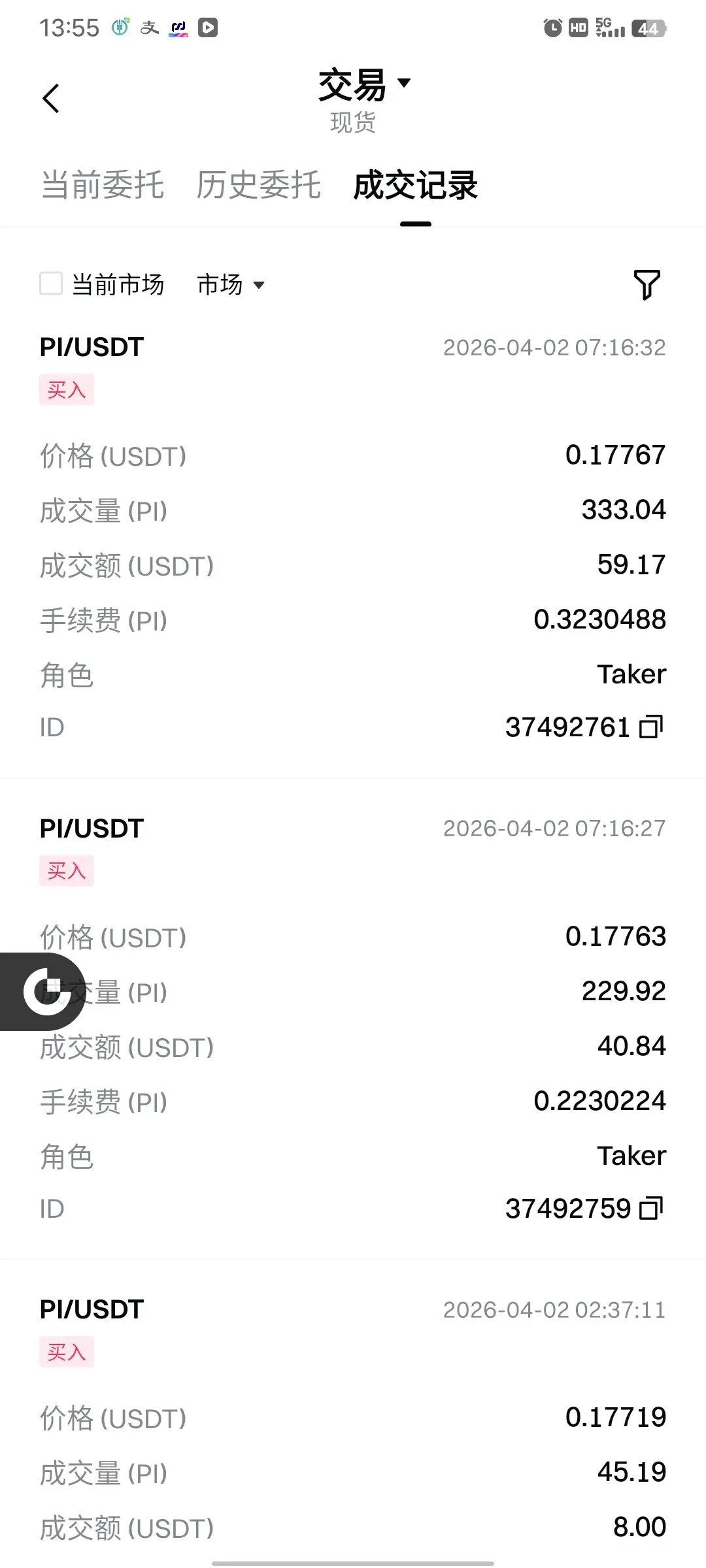Switch to the 当前委托 tab
This screenshot has width=706, height=1568.
tap(103, 186)
